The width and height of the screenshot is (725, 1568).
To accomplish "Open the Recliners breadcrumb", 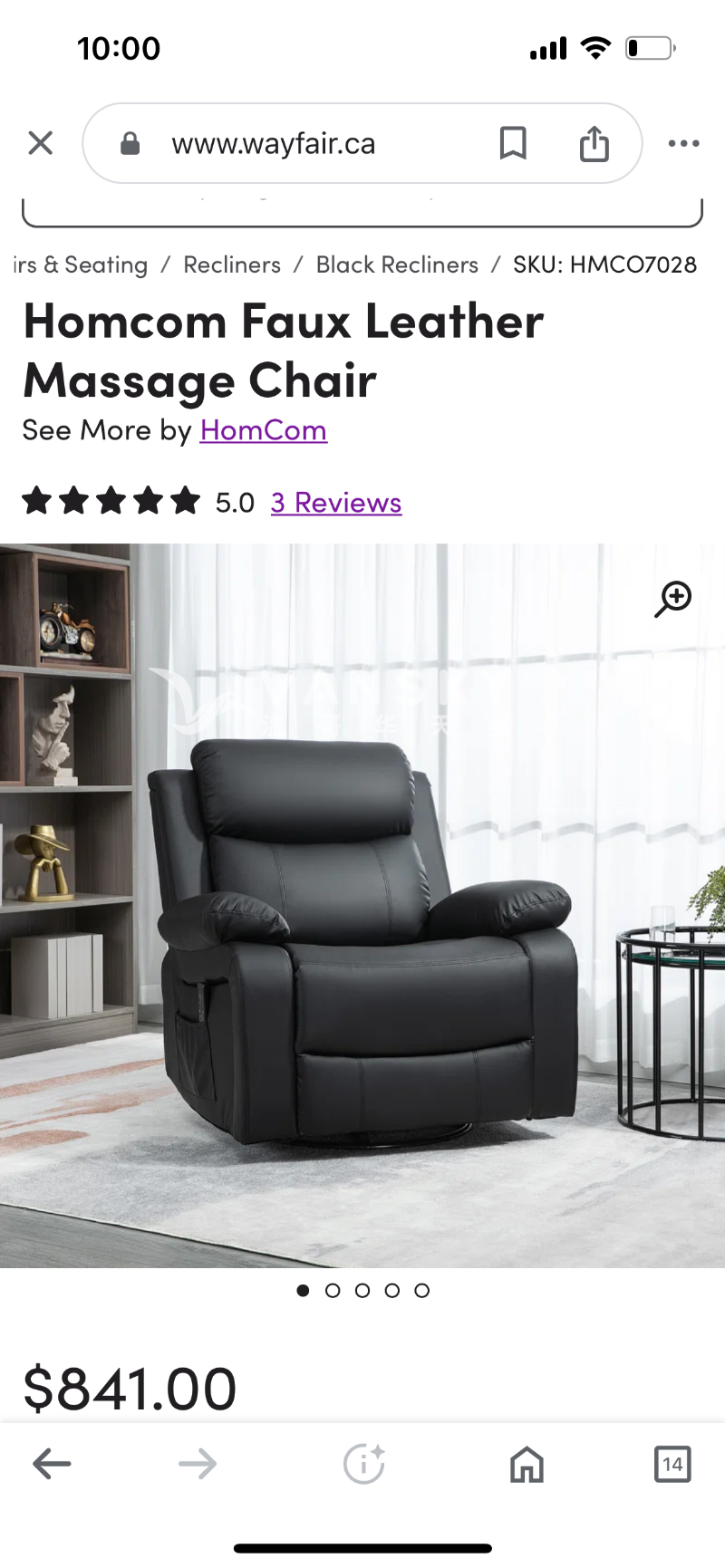I will [232, 265].
